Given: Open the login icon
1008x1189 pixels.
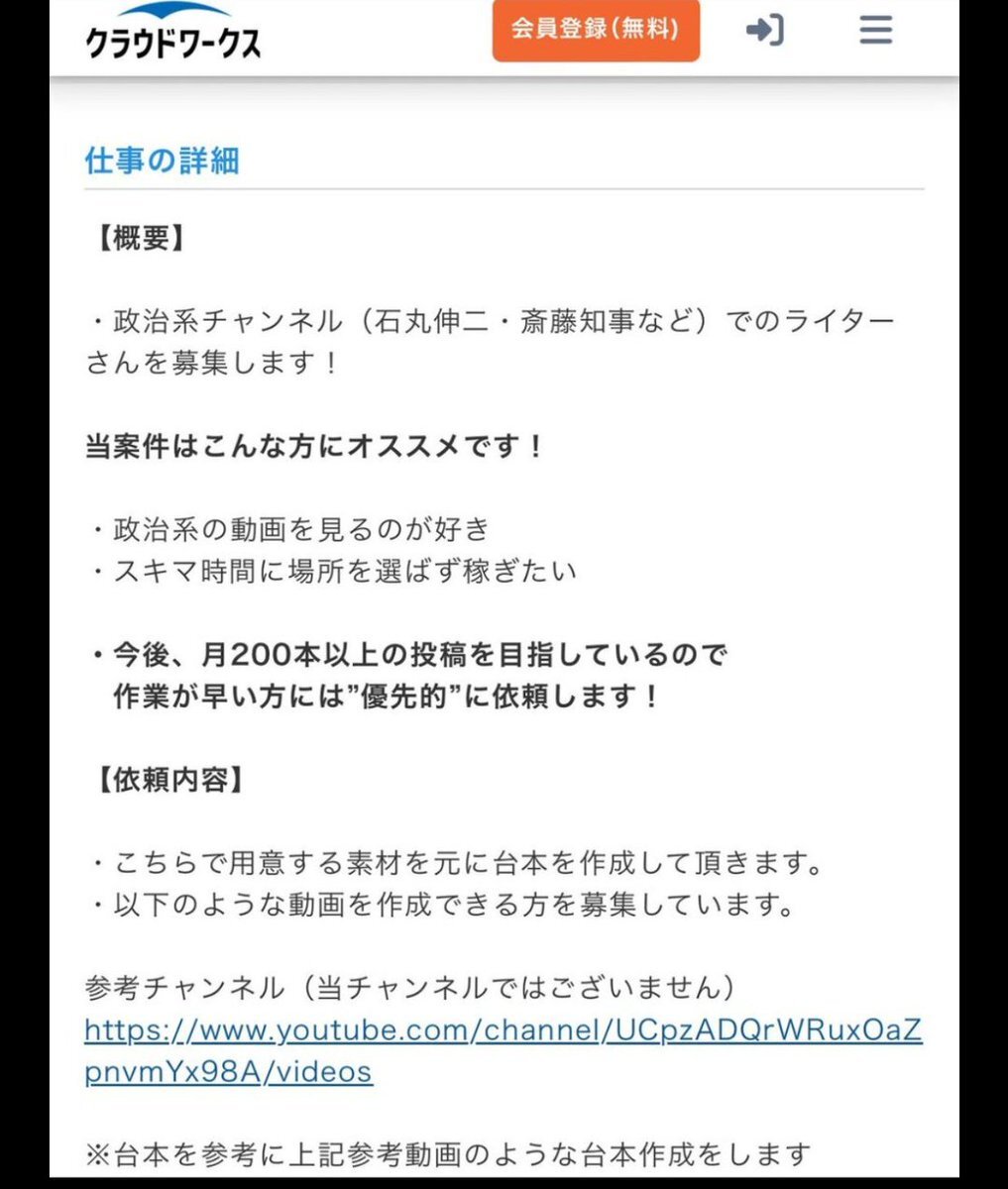Looking at the screenshot, I should 764,30.
